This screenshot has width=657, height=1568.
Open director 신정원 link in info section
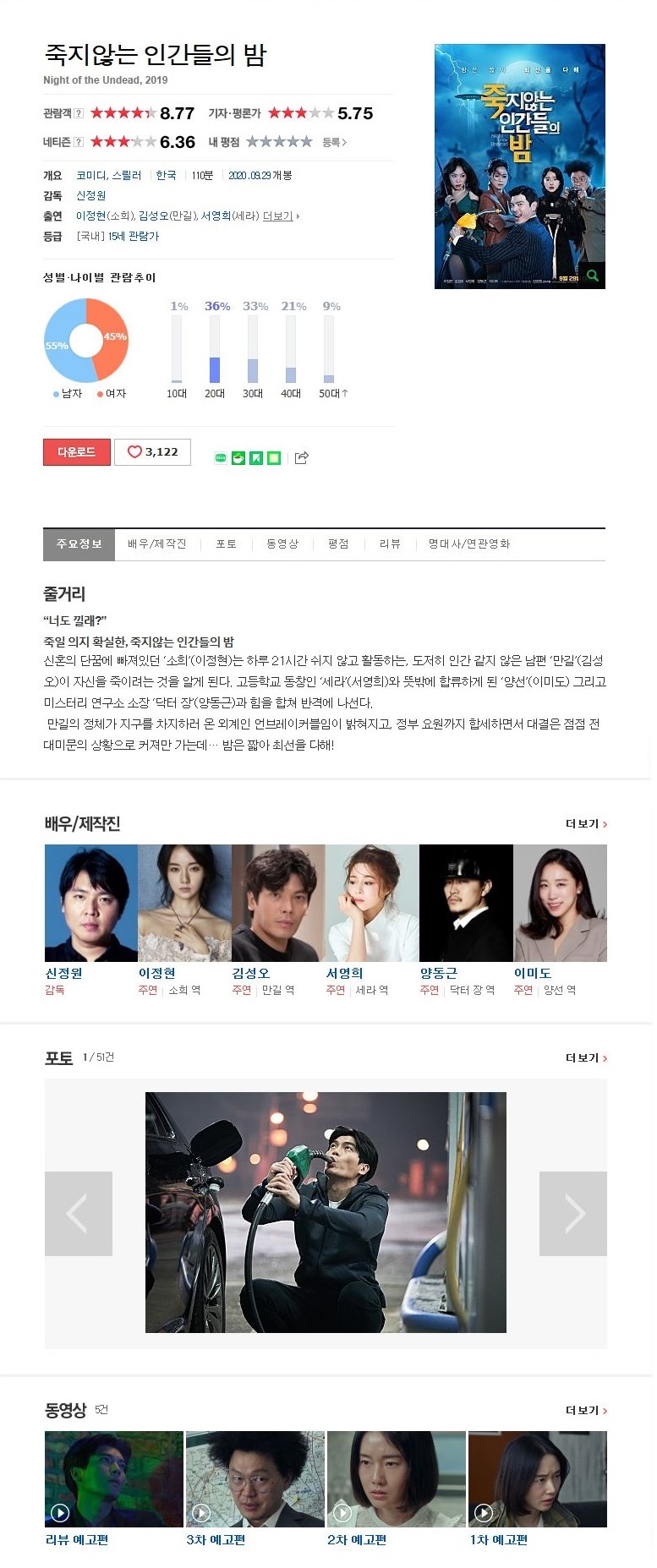(90, 195)
